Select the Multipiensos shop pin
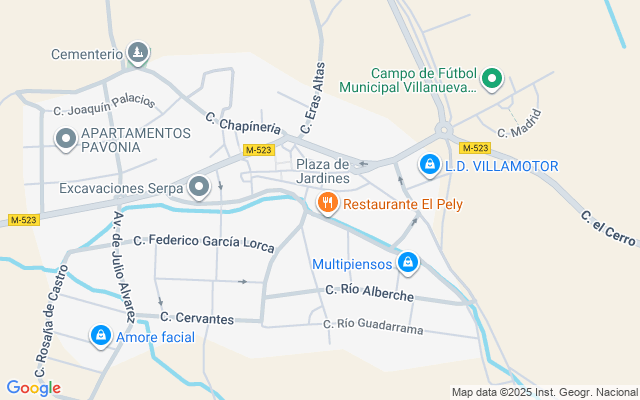 point(407,264)
